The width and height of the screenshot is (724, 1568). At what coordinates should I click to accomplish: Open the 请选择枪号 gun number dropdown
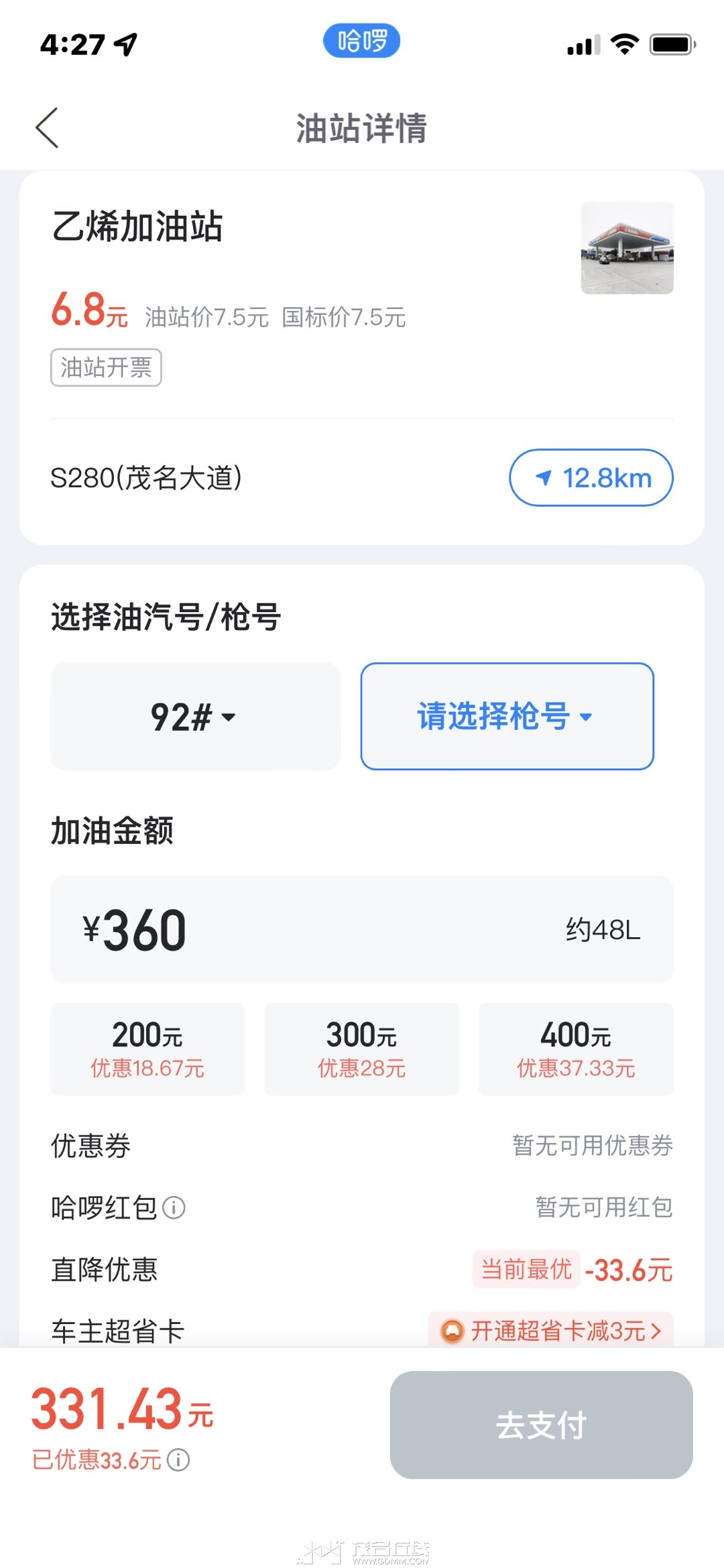(507, 716)
